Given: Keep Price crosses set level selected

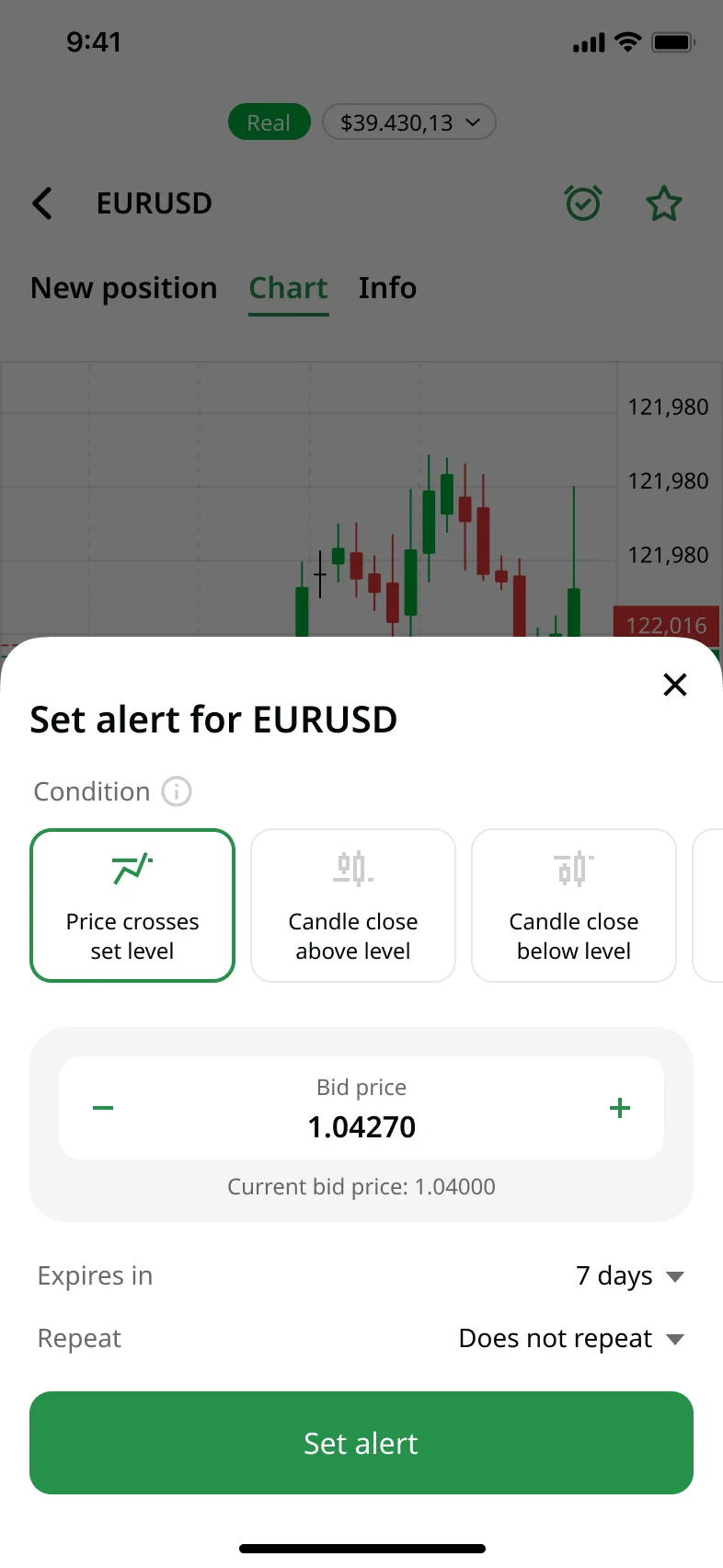Looking at the screenshot, I should coord(132,905).
